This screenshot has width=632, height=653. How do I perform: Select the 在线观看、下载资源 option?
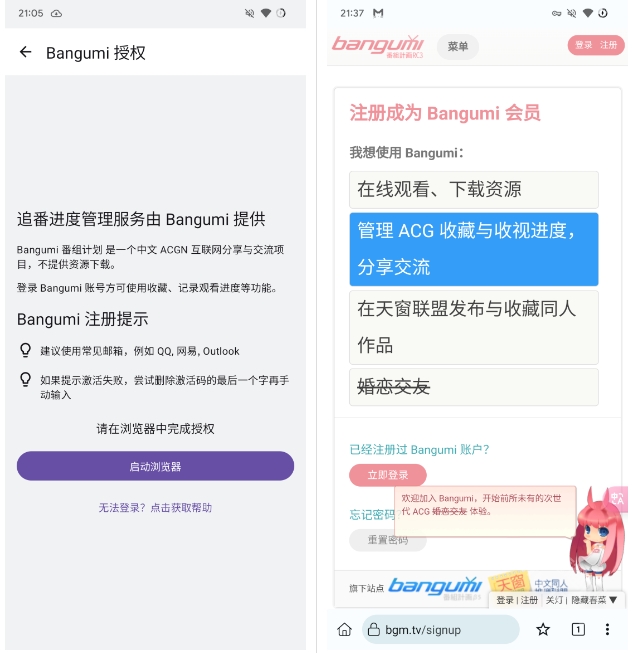[x=473, y=189]
